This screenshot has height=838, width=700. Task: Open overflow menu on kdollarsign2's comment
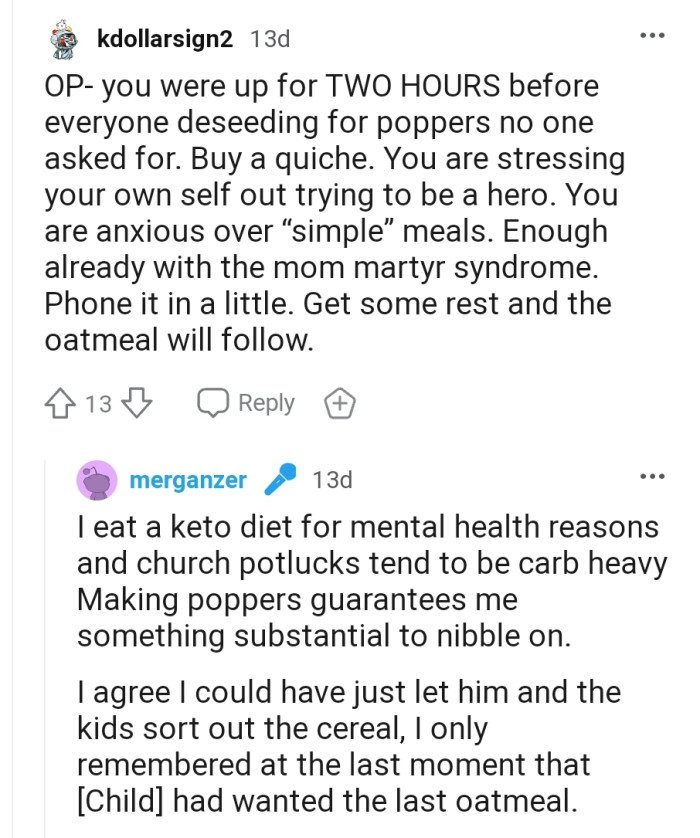(652, 37)
